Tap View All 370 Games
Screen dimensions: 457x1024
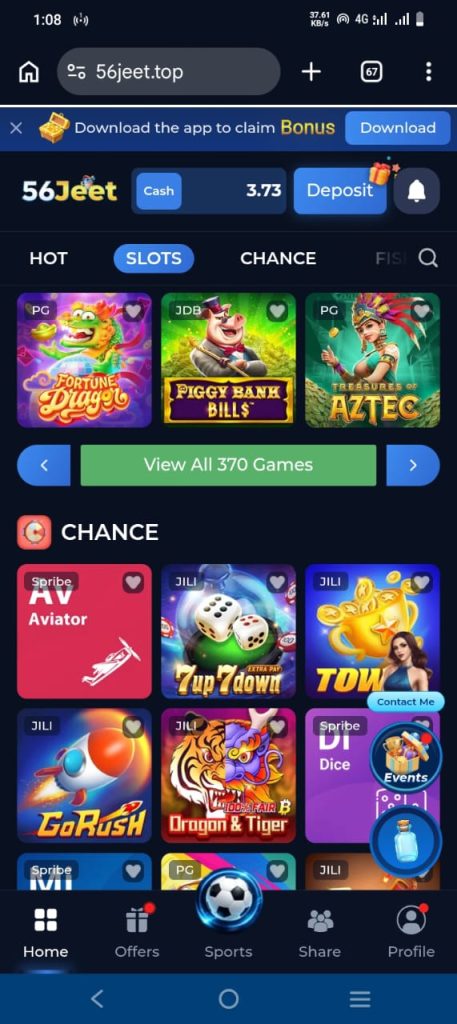point(228,465)
